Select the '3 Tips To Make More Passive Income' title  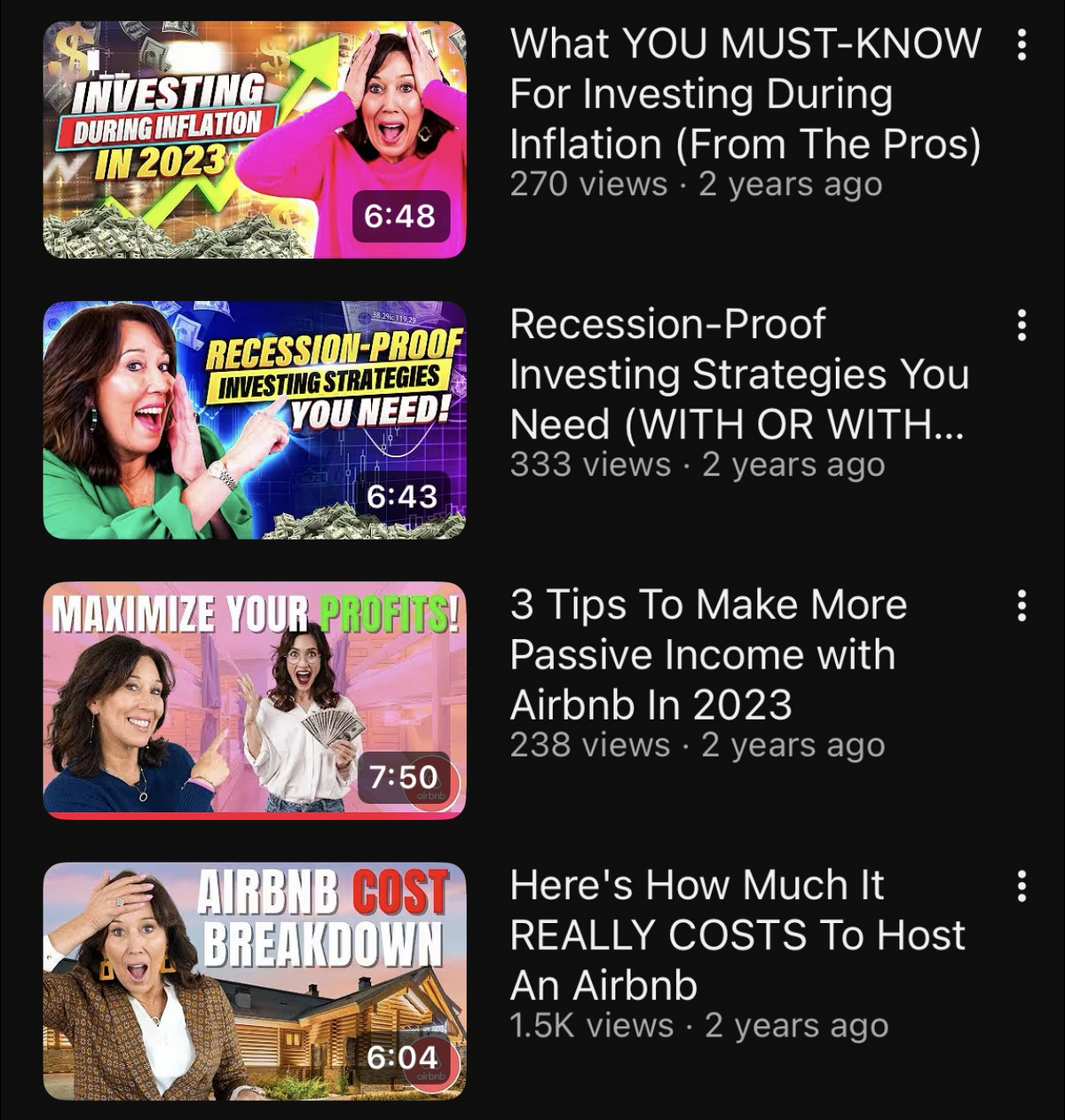707,655
